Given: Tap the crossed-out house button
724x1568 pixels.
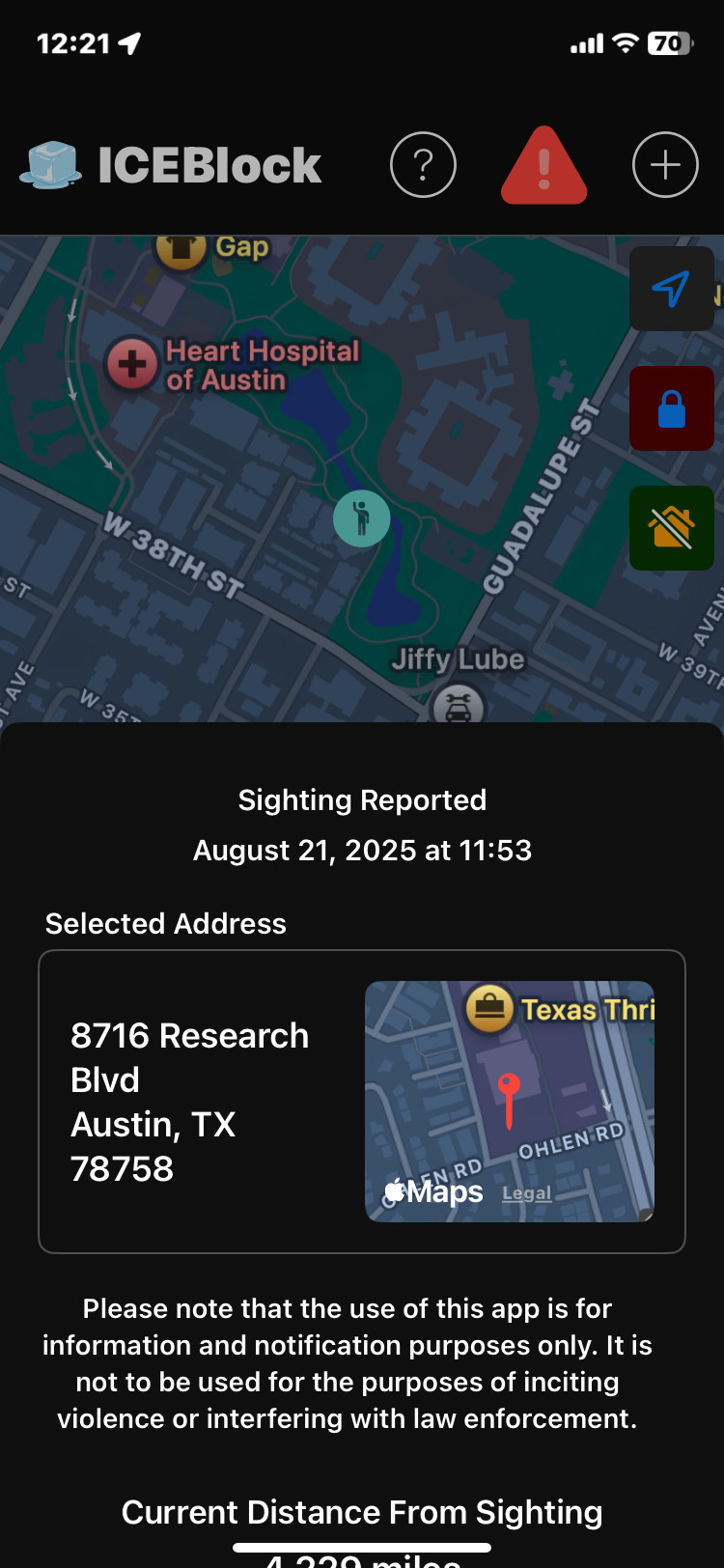Looking at the screenshot, I should [x=671, y=528].
